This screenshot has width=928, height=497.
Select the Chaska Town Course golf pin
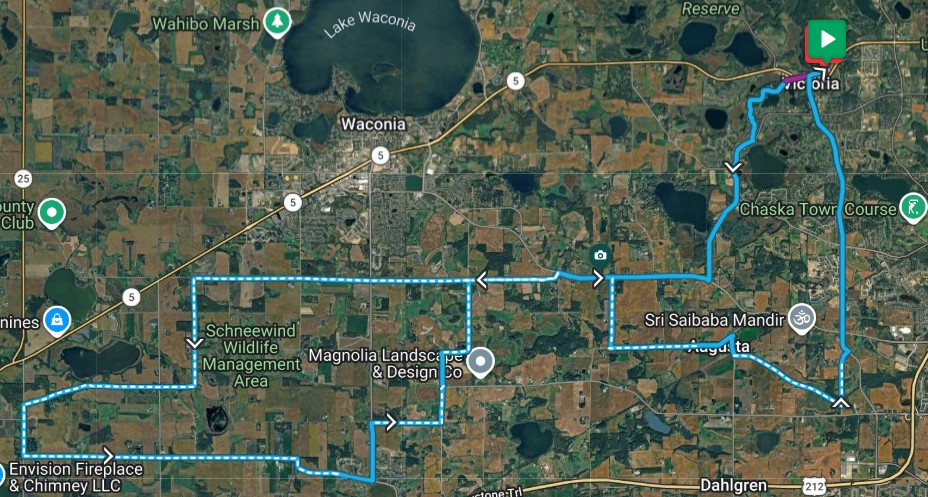[x=912, y=207]
